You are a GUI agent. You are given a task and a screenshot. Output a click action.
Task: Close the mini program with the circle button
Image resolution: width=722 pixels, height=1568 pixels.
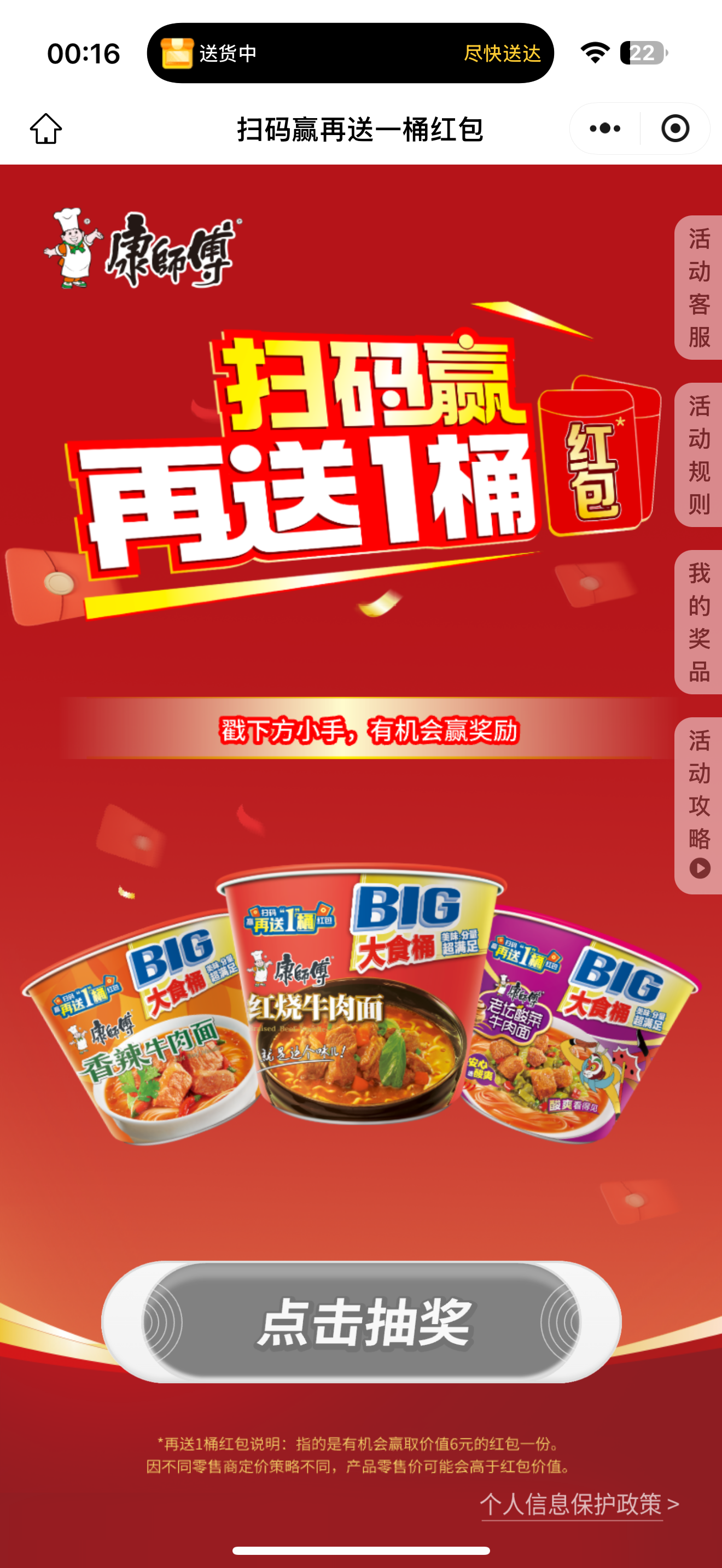[675, 128]
